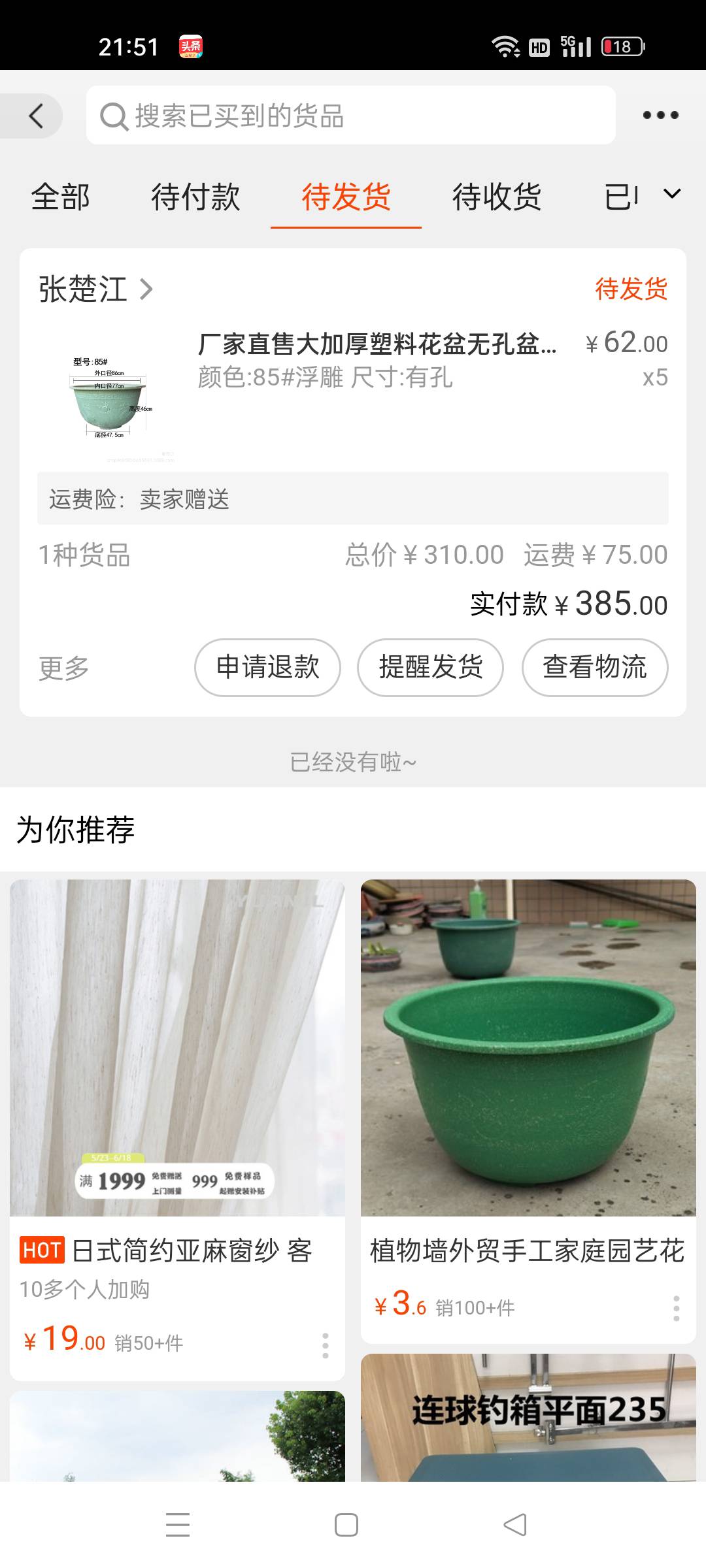
Task: Select the 待收货 tab
Action: pos(497,197)
